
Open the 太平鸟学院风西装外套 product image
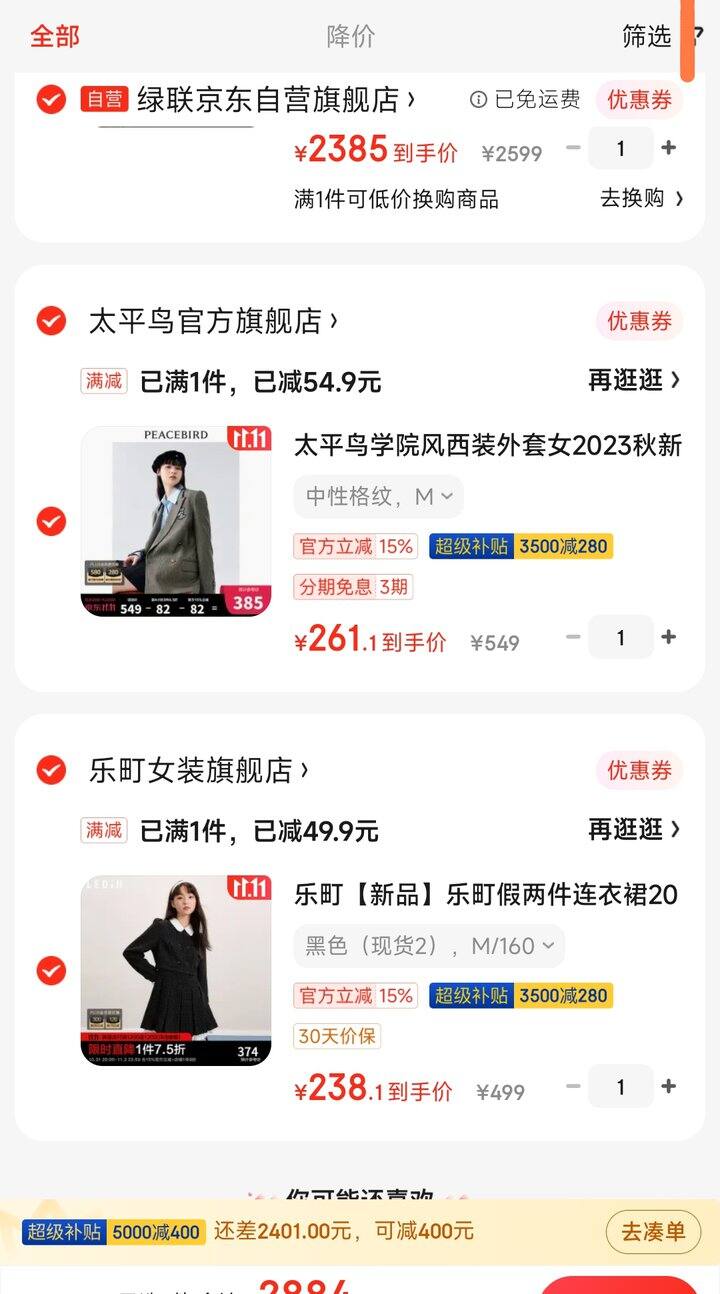176,521
